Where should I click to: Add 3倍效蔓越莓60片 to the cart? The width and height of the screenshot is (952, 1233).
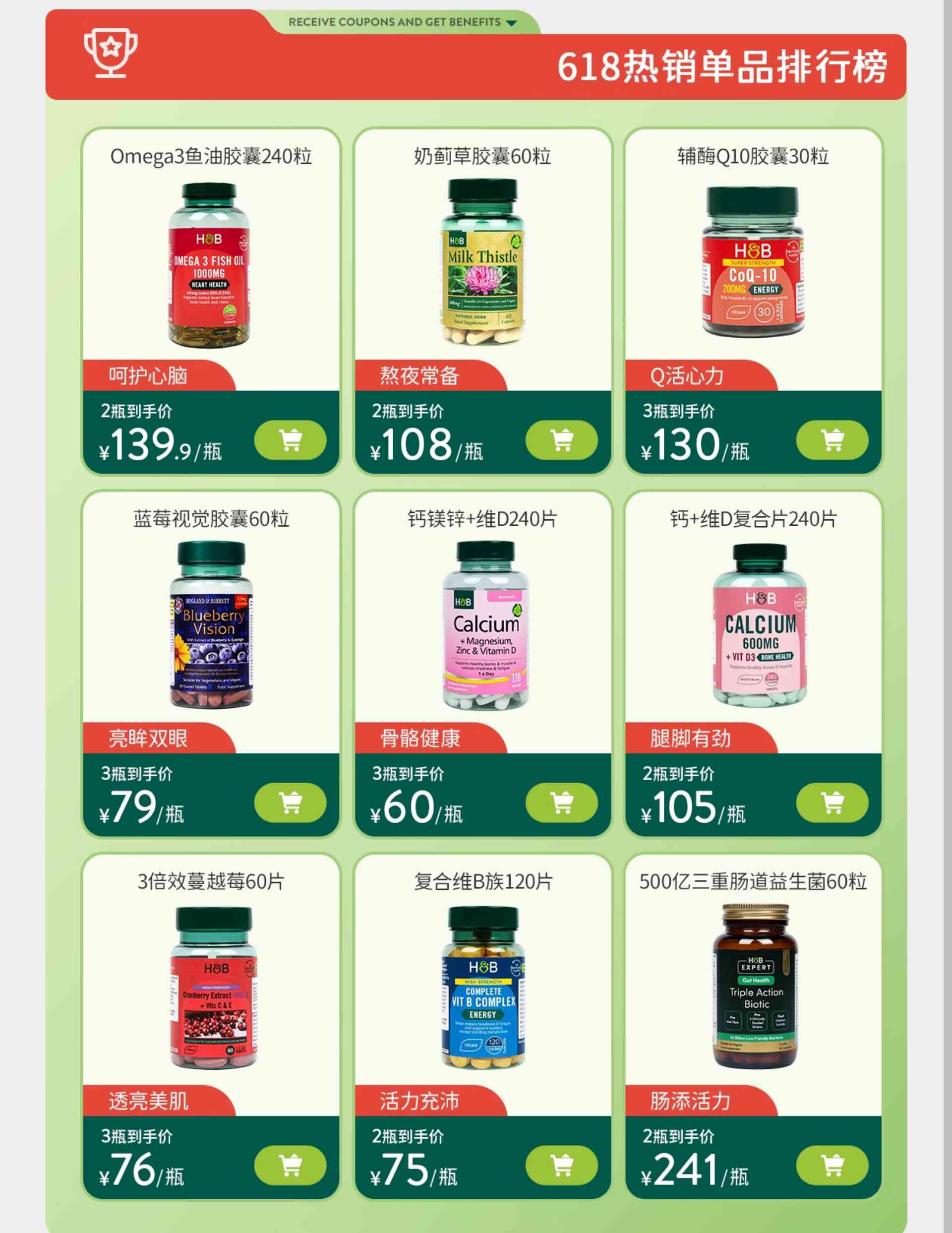pos(290,1165)
